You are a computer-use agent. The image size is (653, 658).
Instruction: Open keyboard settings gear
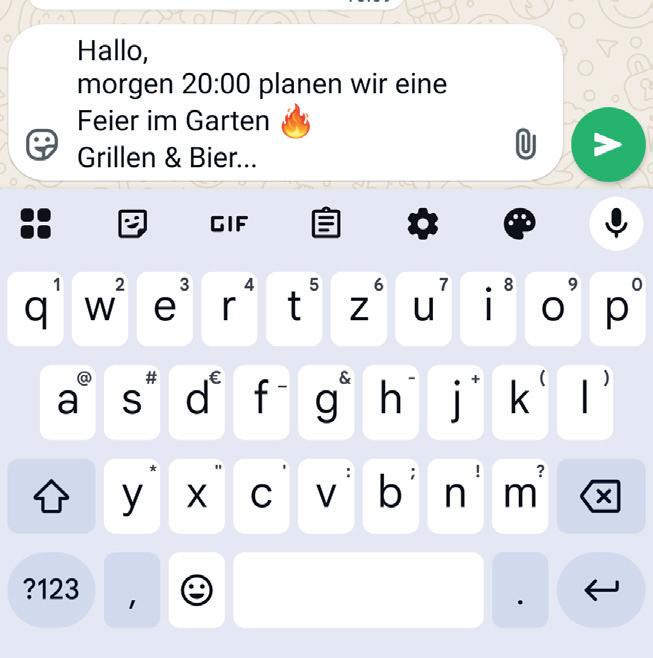point(423,224)
